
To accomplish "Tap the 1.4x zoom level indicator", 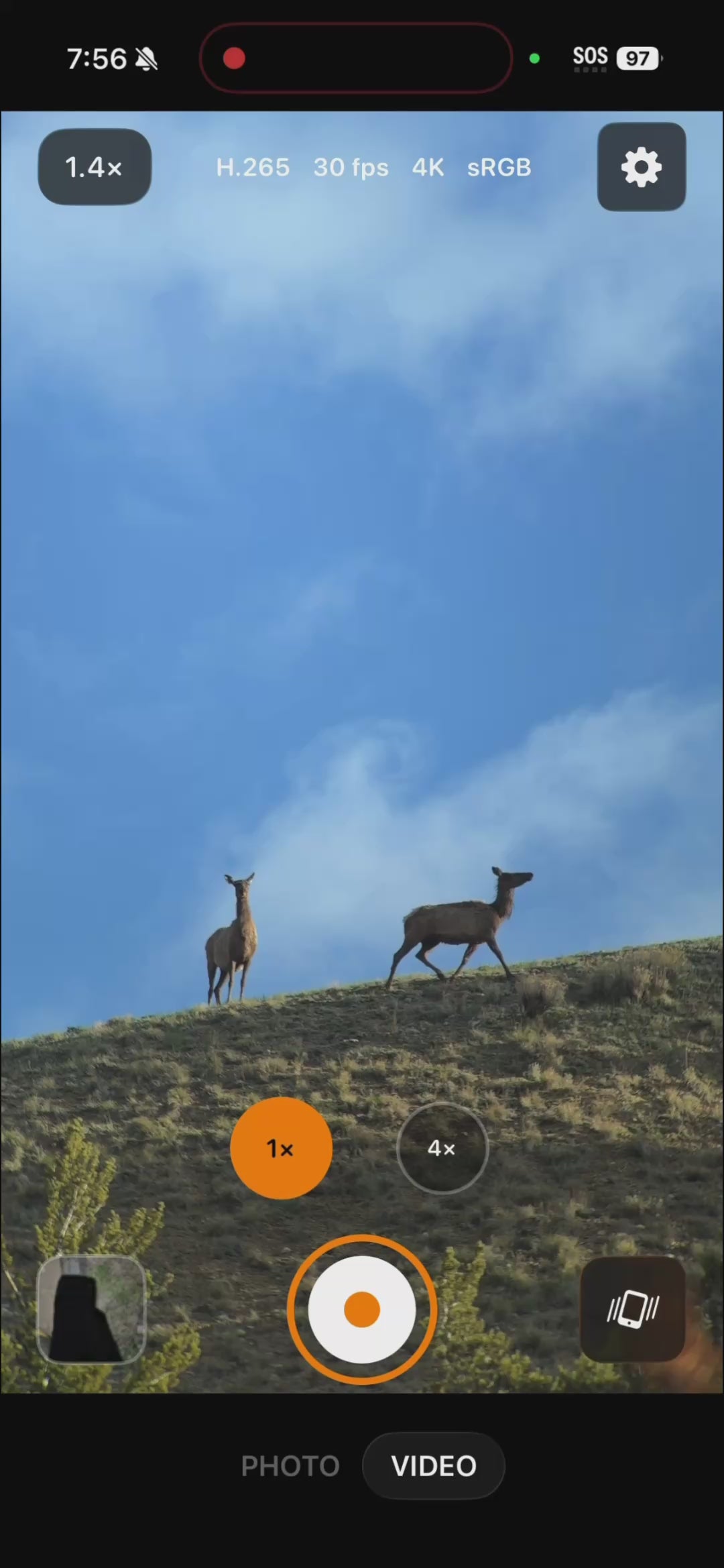I will 95,167.
